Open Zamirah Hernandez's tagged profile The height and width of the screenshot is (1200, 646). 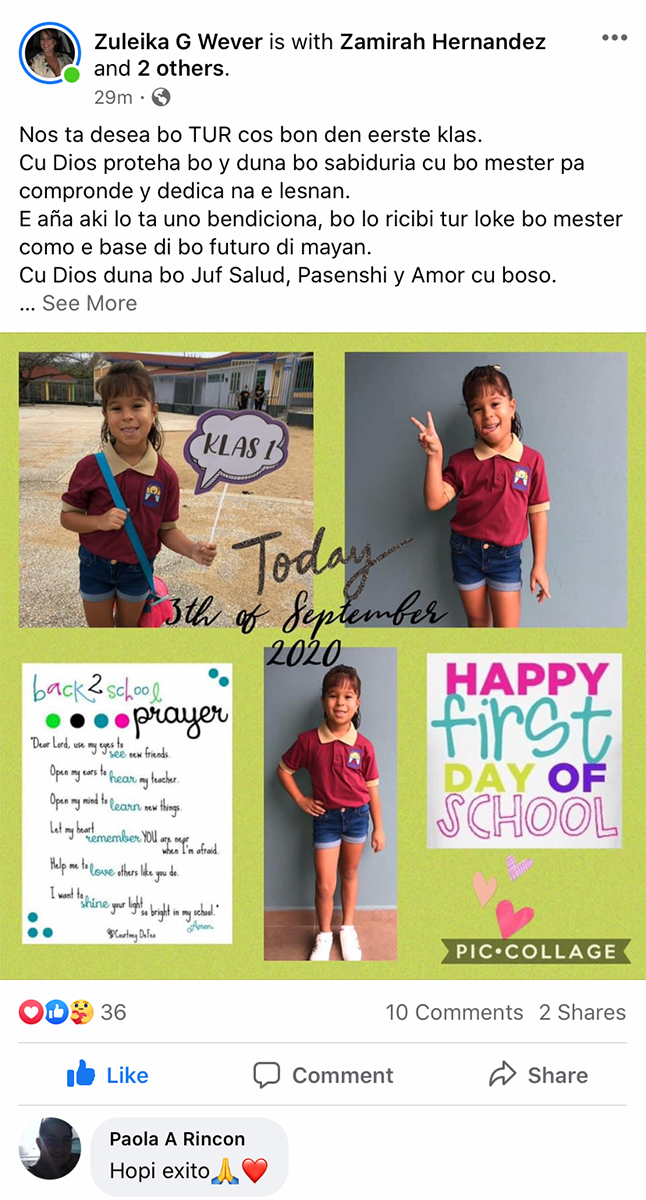pyautogui.click(x=443, y=42)
